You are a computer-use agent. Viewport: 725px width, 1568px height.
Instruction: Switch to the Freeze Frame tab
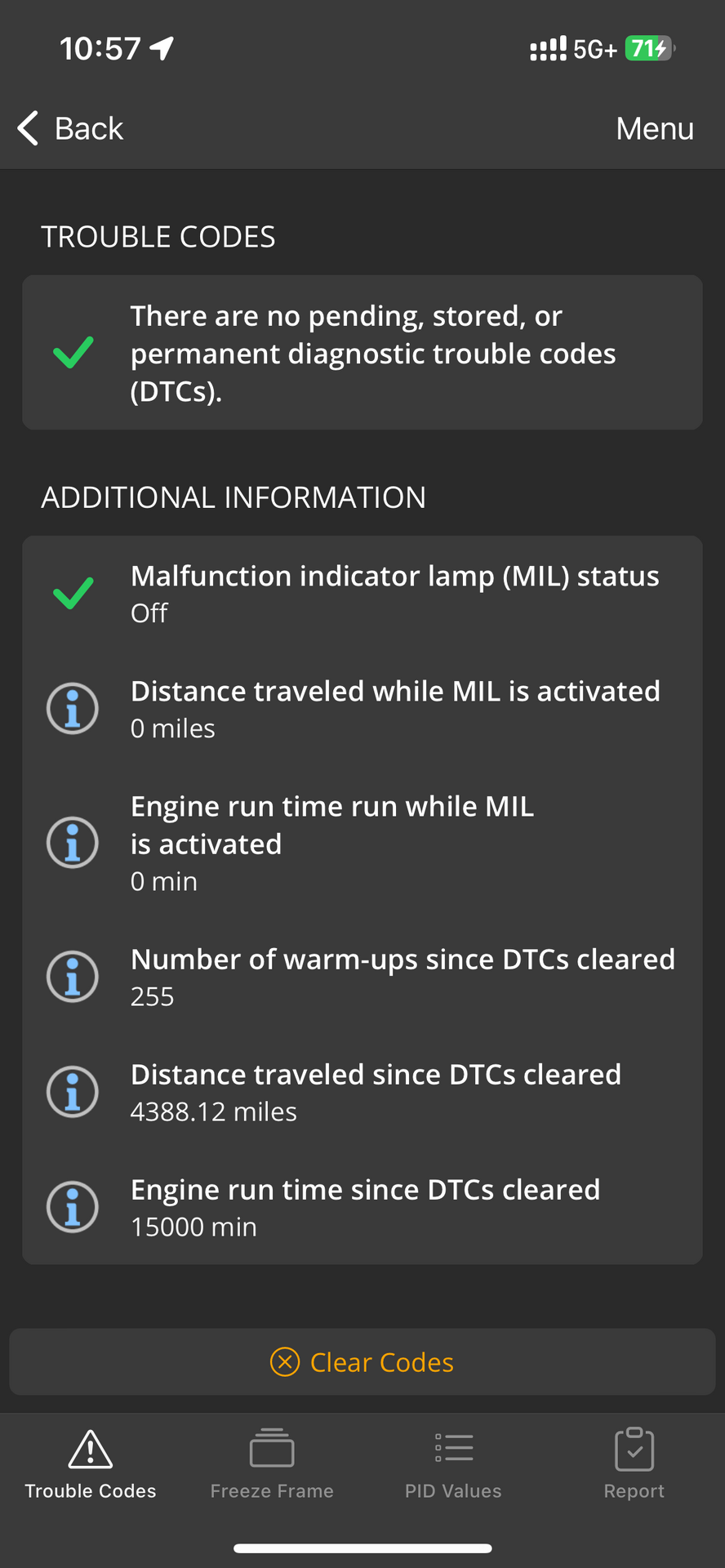coord(272,1464)
